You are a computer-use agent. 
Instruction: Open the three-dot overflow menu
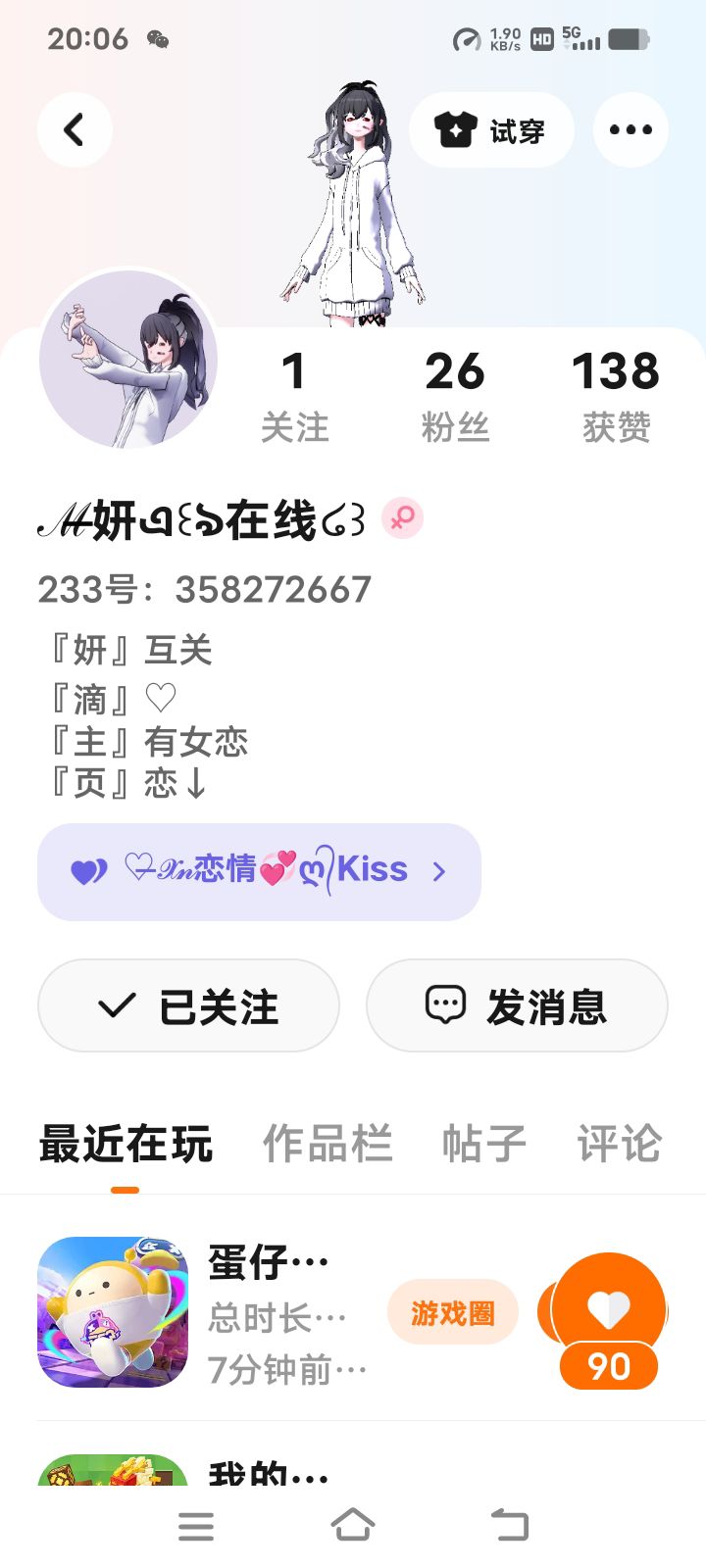[x=630, y=129]
